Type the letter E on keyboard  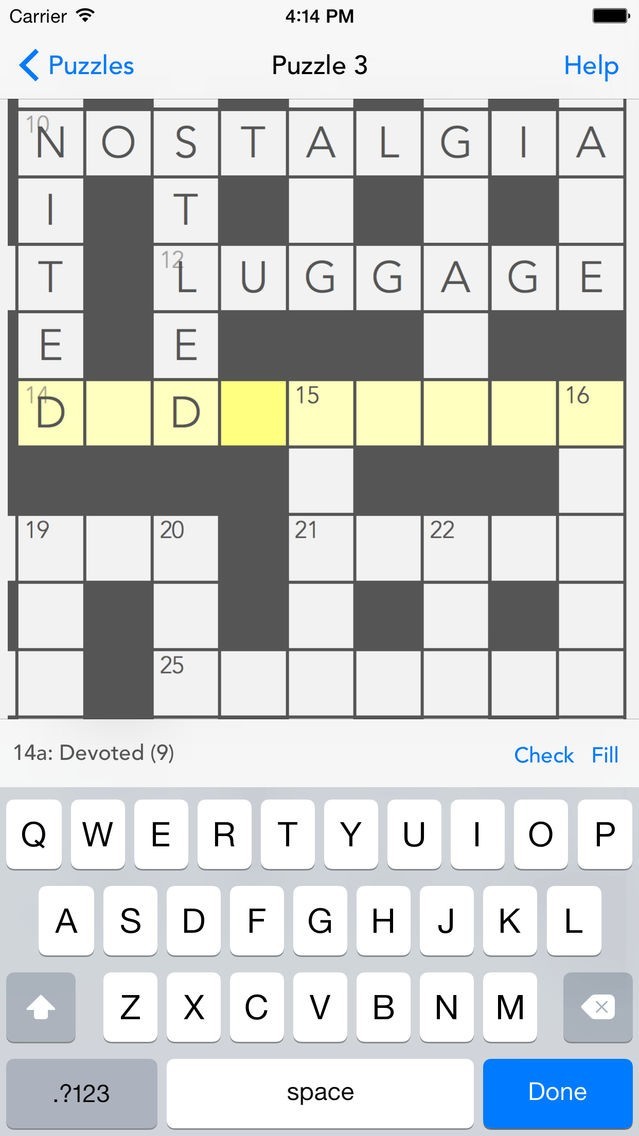click(161, 835)
